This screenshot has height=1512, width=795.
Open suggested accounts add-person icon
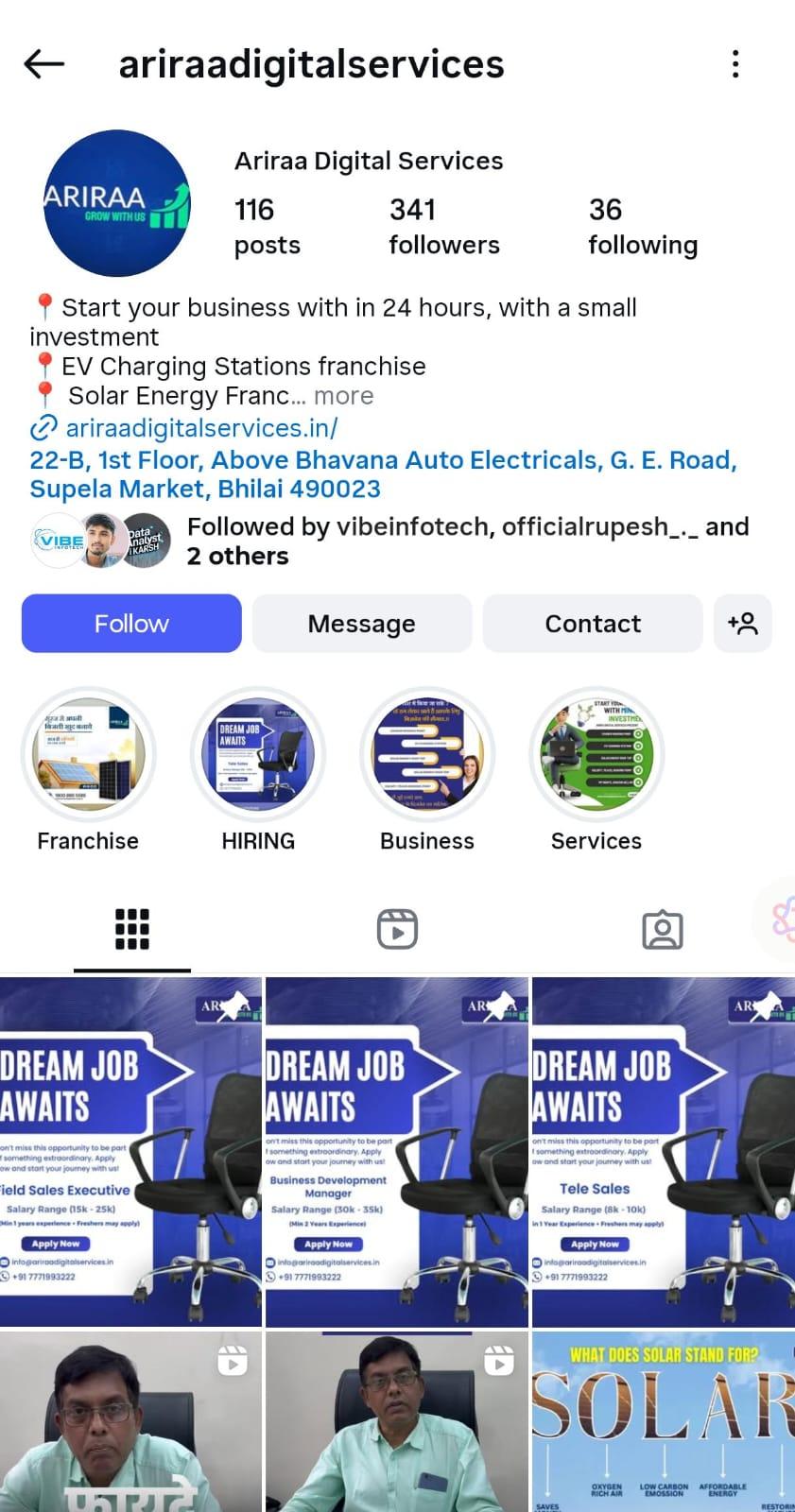[x=743, y=624]
